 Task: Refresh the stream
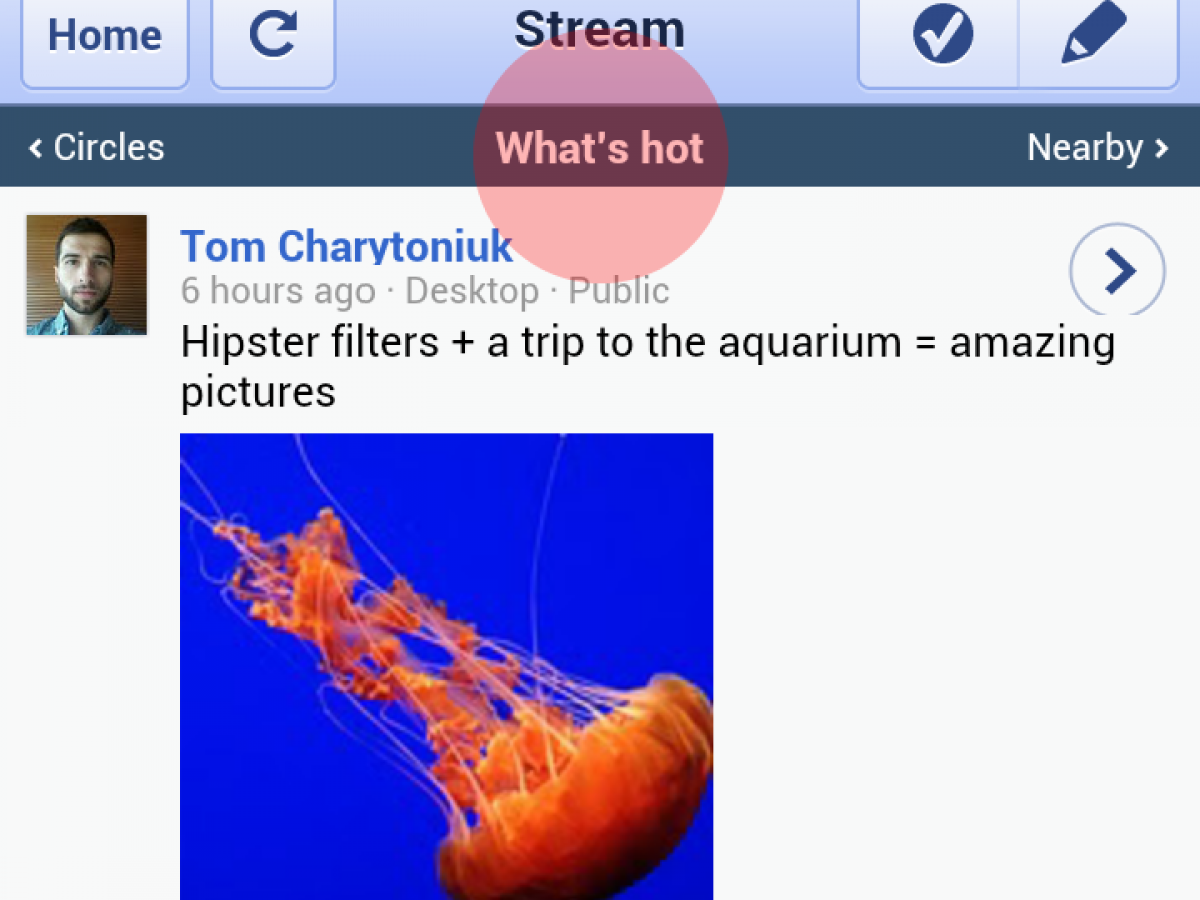click(x=273, y=38)
